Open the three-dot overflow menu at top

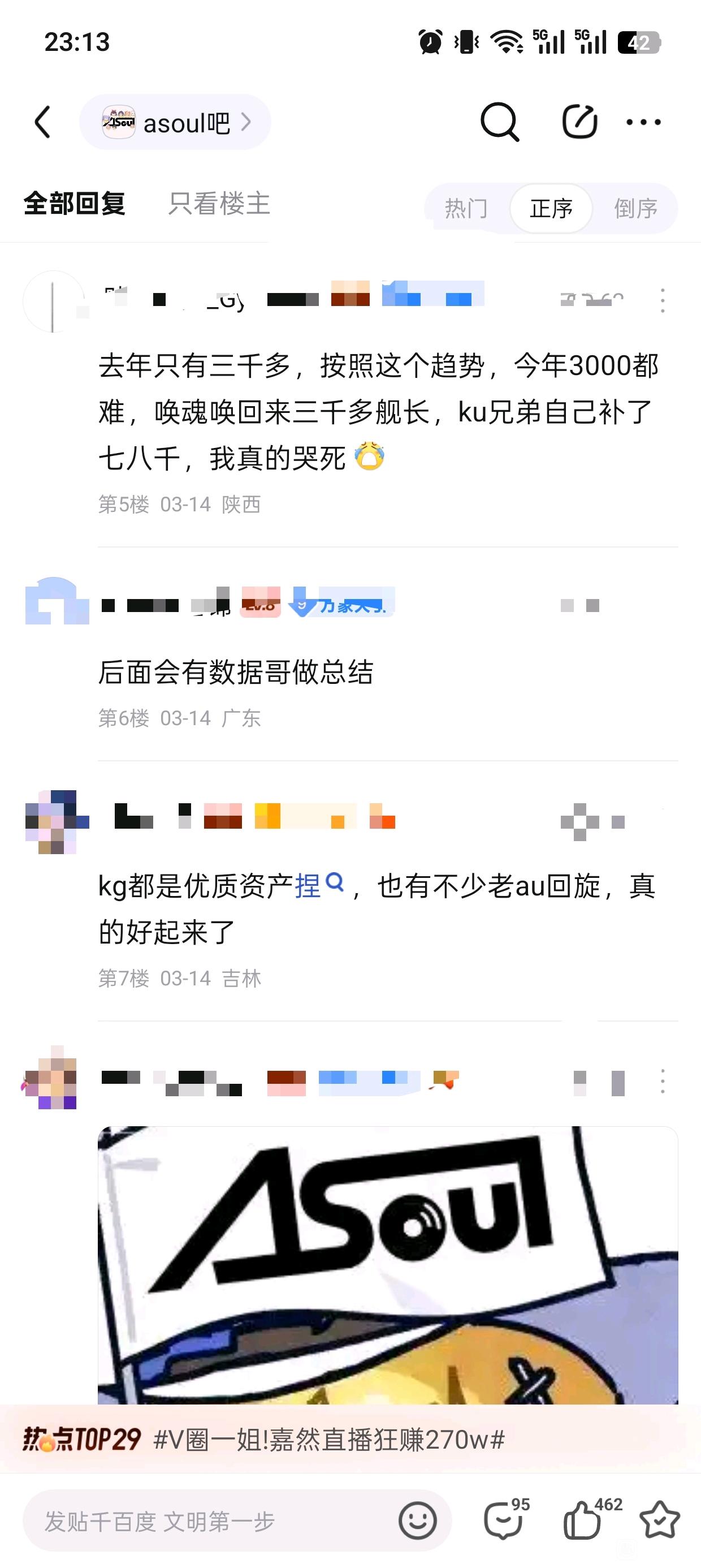[x=643, y=122]
